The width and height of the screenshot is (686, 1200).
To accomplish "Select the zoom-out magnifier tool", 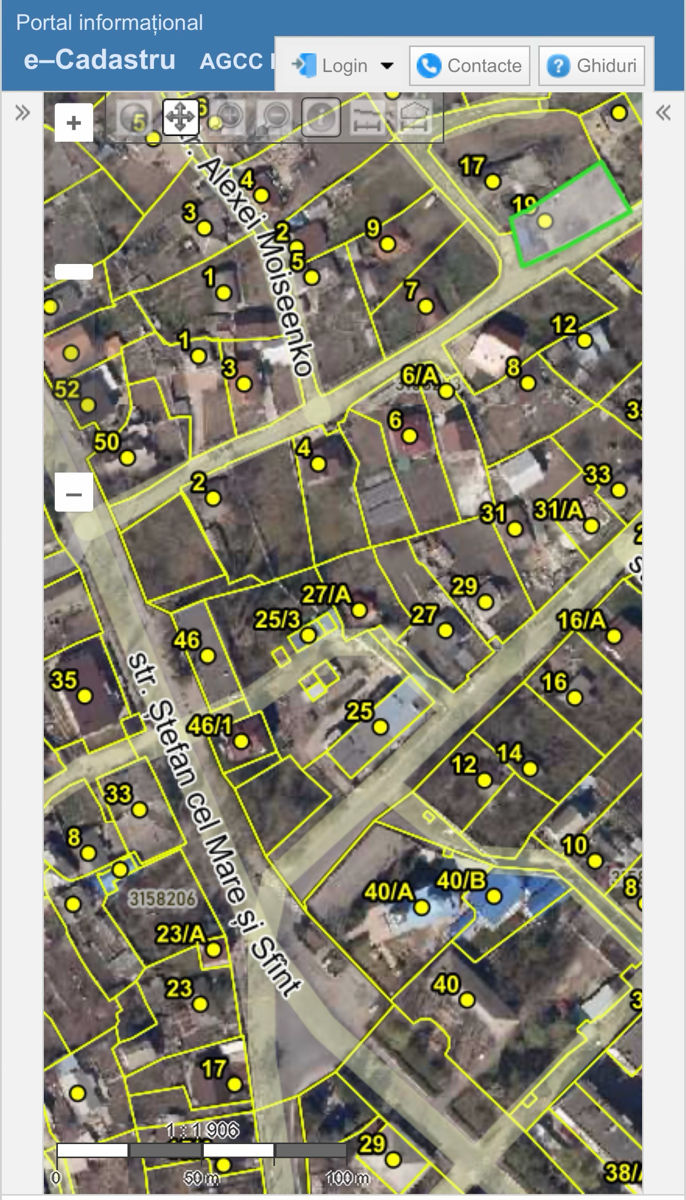I will point(274,118).
